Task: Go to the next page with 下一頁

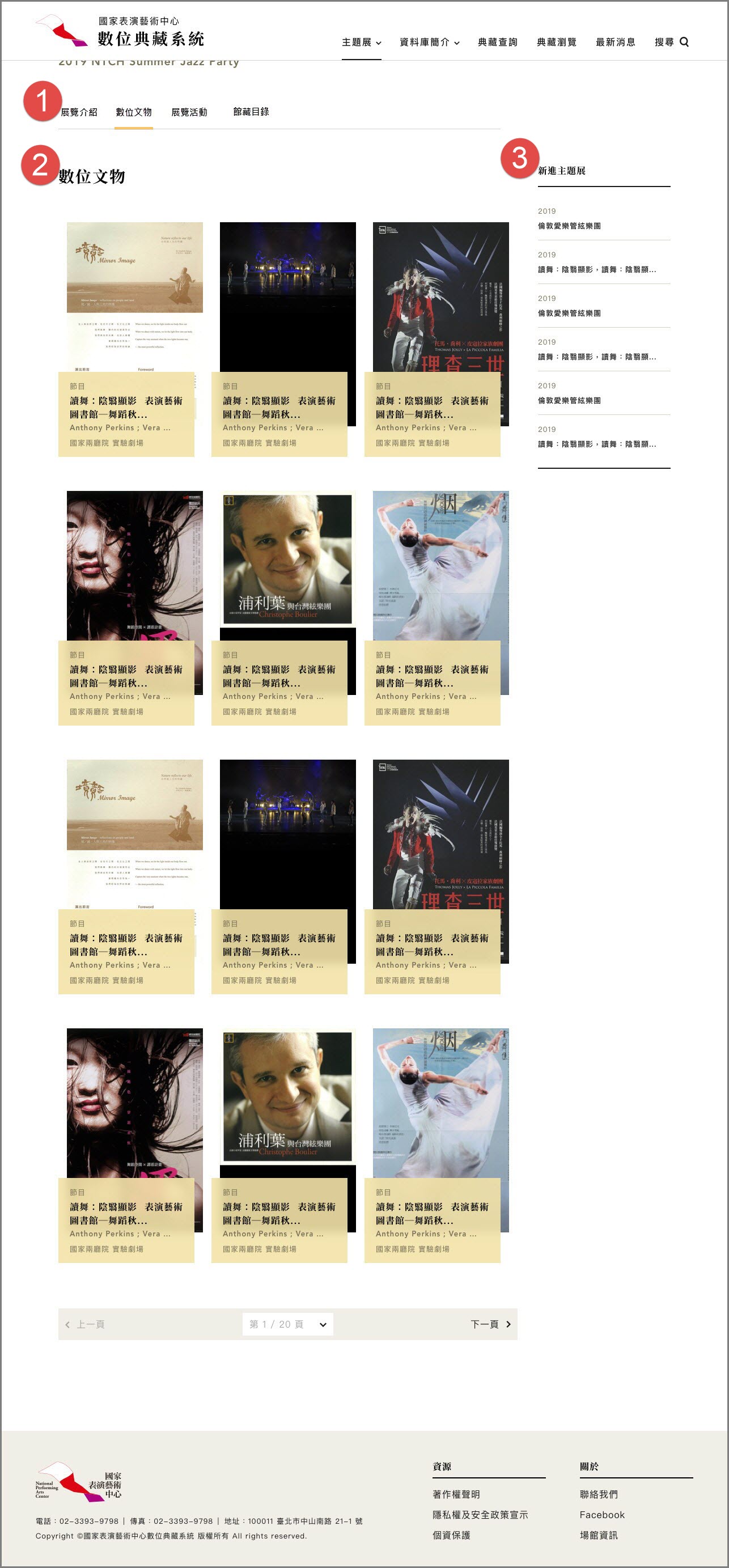Action: 490,1324
